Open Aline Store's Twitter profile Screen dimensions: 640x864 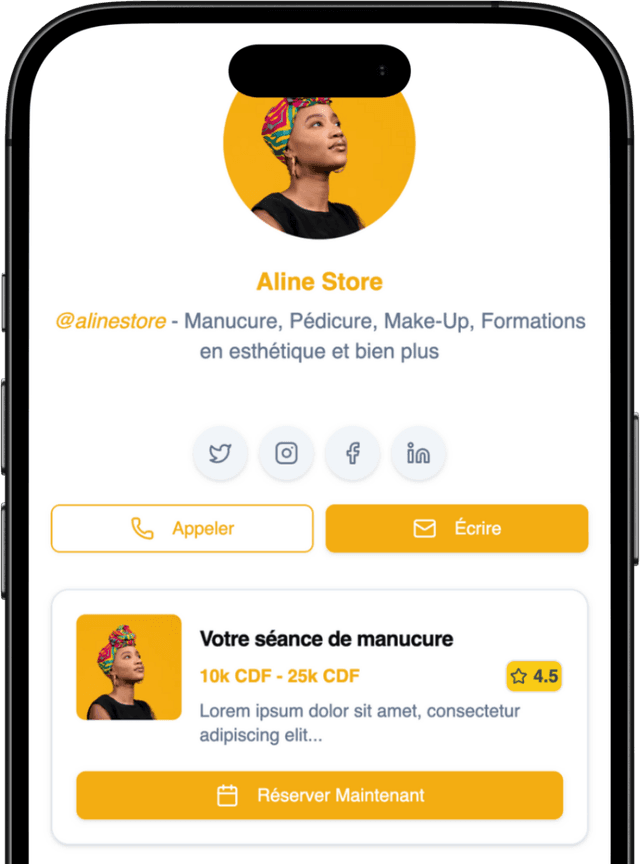220,453
